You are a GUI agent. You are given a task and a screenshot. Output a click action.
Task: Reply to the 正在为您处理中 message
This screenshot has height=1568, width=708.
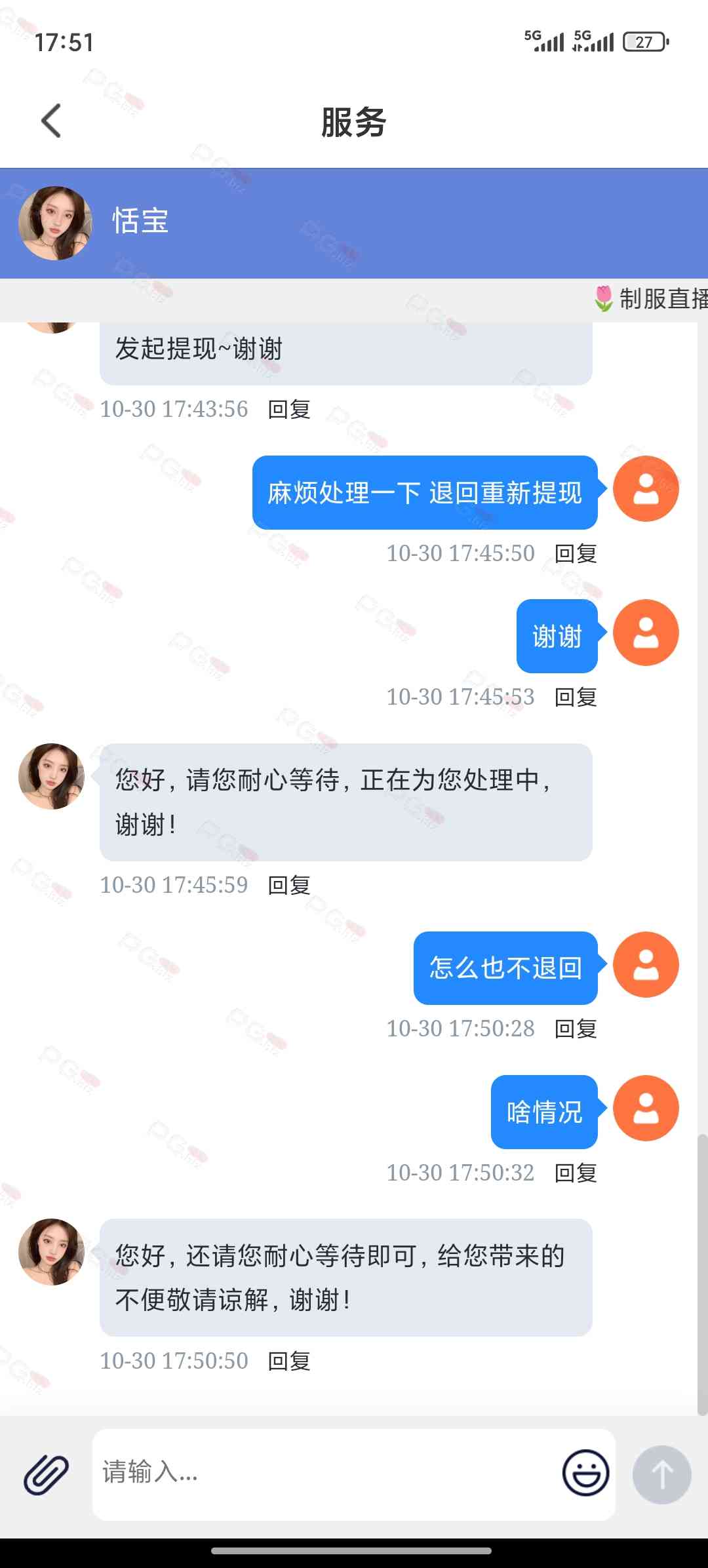point(289,886)
